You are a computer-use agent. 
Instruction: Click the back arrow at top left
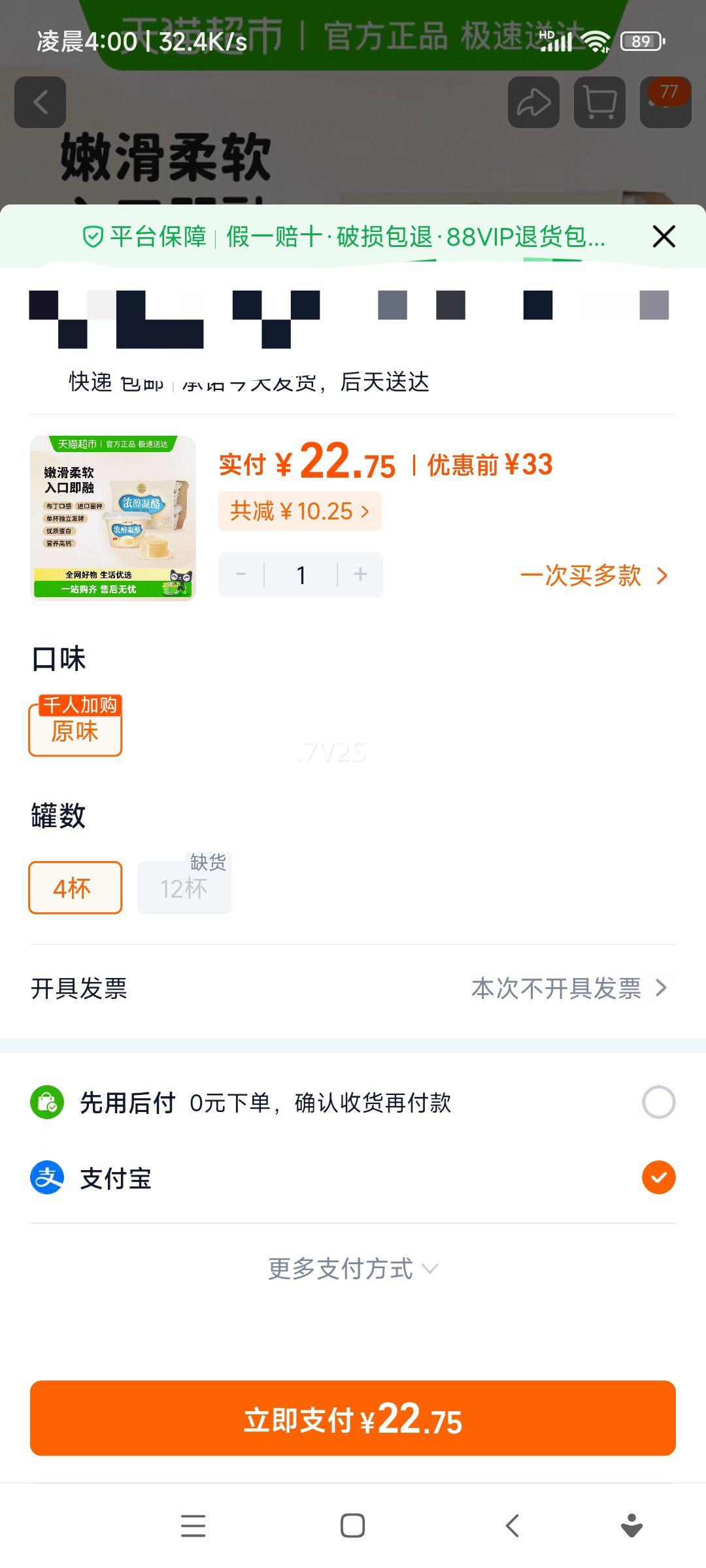pyautogui.click(x=41, y=103)
